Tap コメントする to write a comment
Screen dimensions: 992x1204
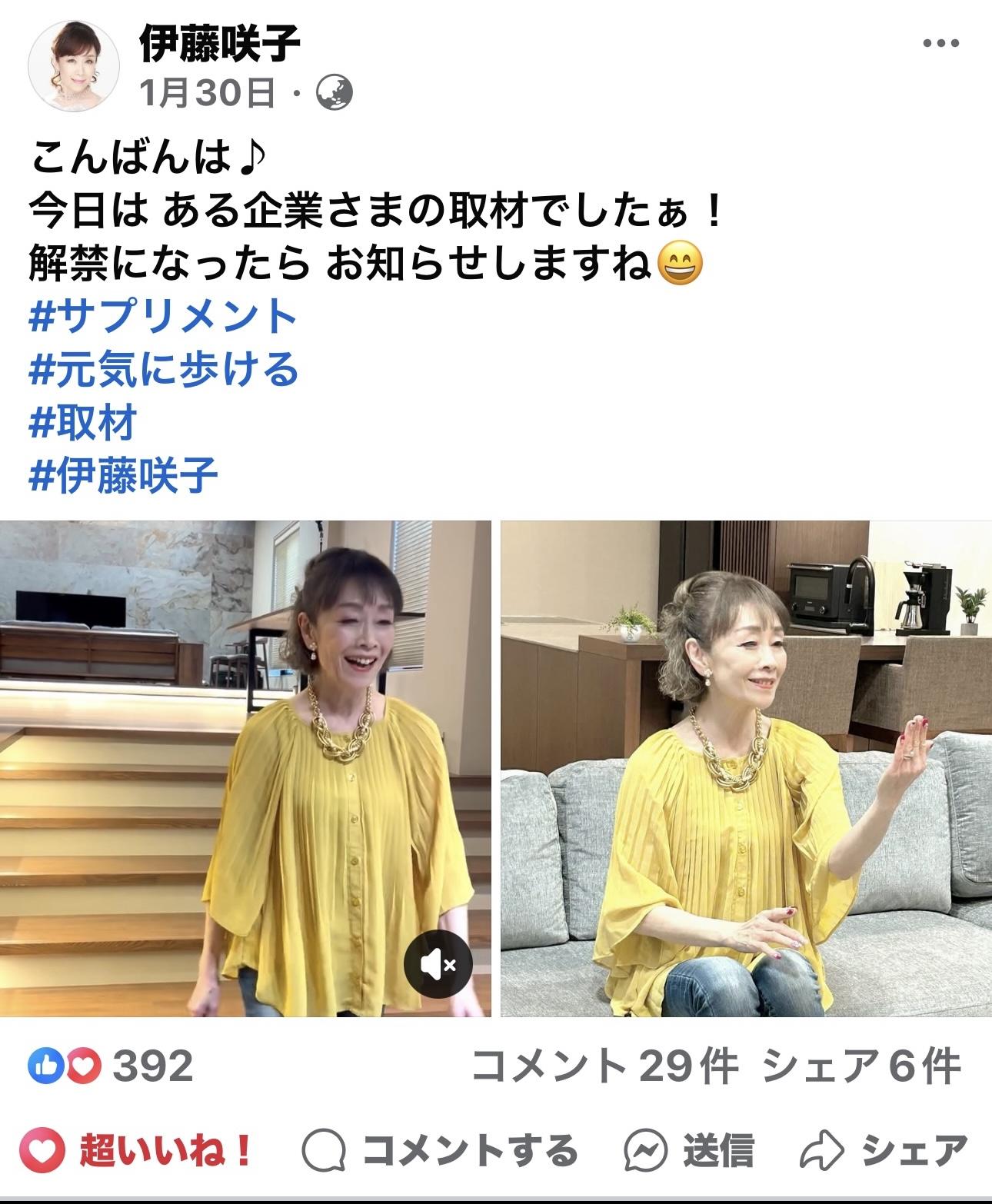click(x=440, y=1150)
